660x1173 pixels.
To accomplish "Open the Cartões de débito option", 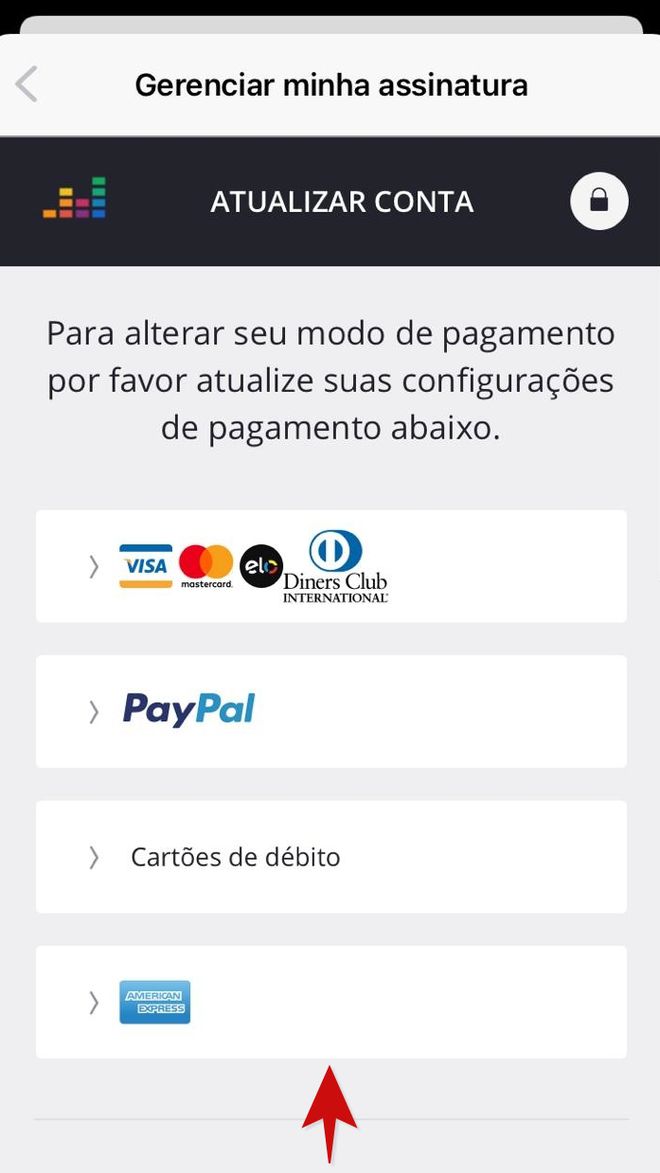I will tap(331, 857).
